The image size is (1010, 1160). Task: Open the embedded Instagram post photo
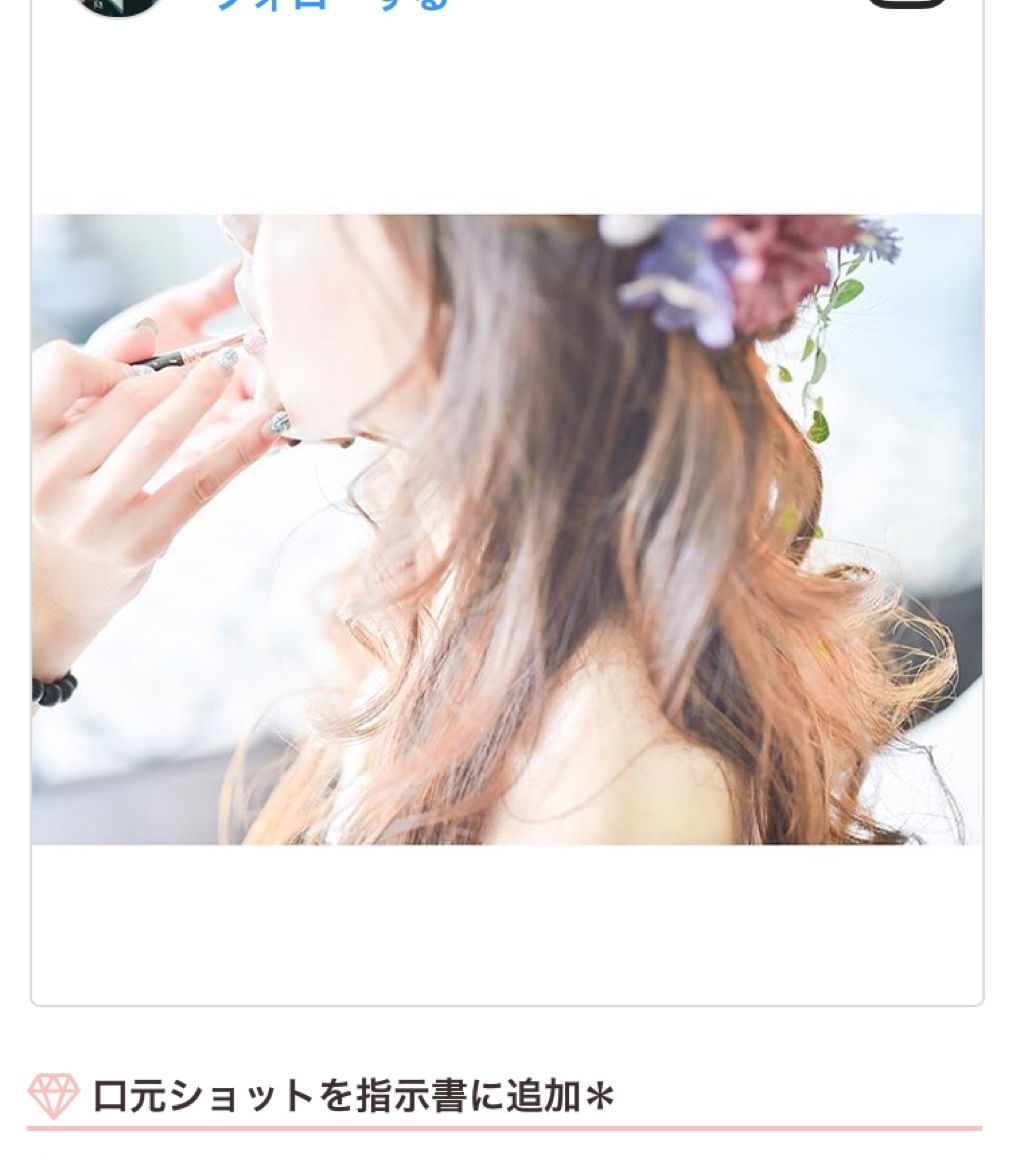506,529
